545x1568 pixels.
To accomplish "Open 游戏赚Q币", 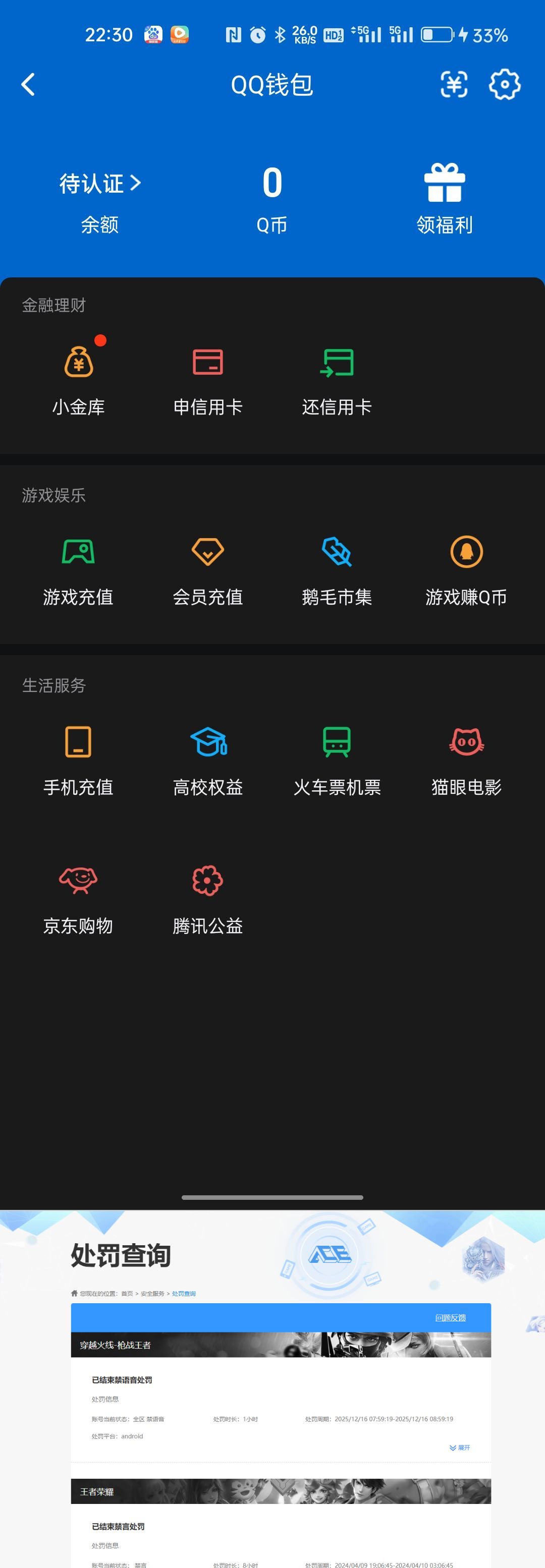I will coord(466,570).
